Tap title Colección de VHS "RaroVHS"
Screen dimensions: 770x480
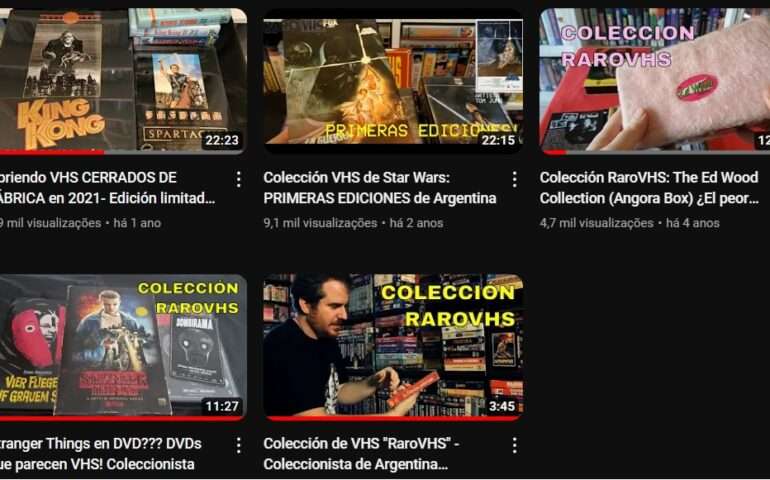click(x=362, y=453)
